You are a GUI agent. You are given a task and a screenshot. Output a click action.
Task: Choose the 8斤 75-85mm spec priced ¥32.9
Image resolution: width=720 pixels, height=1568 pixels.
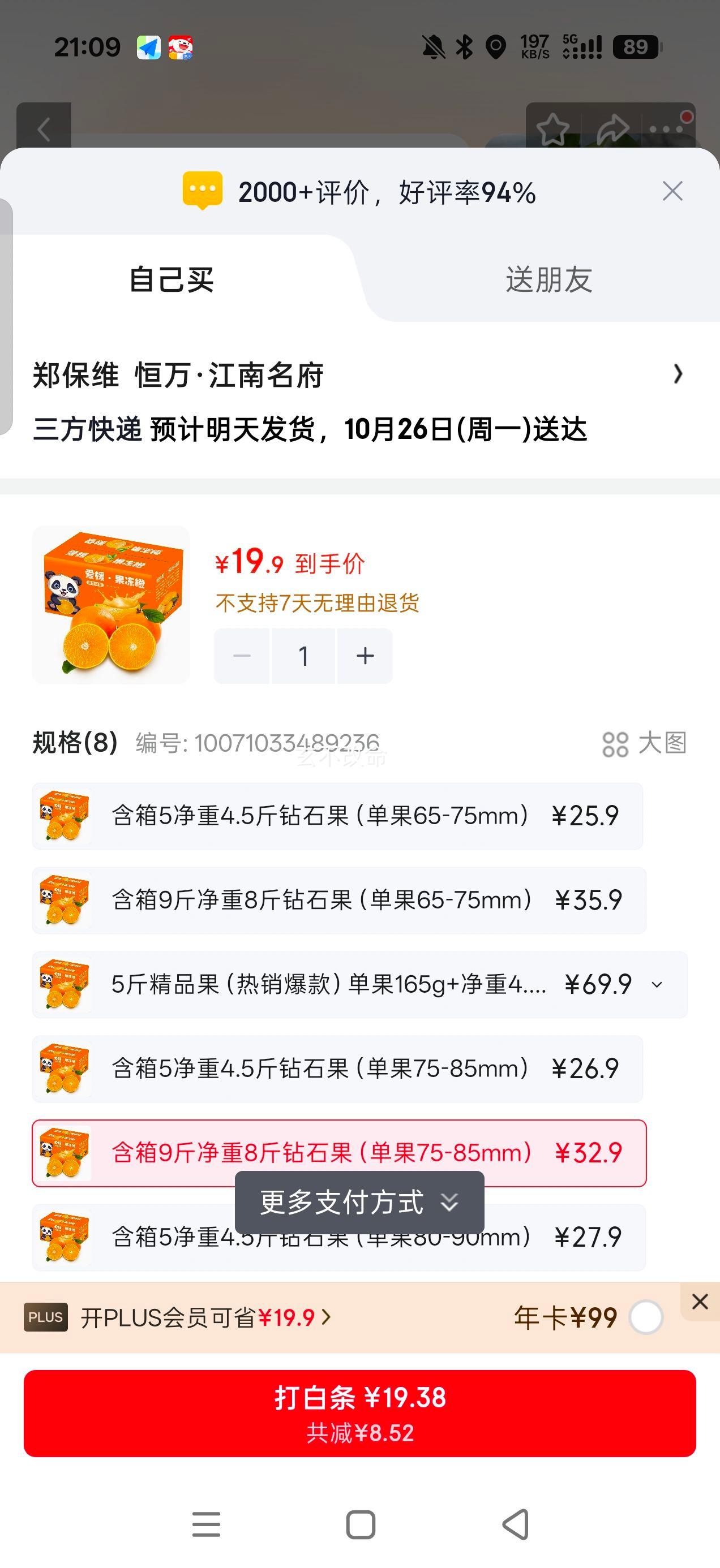click(x=339, y=1153)
